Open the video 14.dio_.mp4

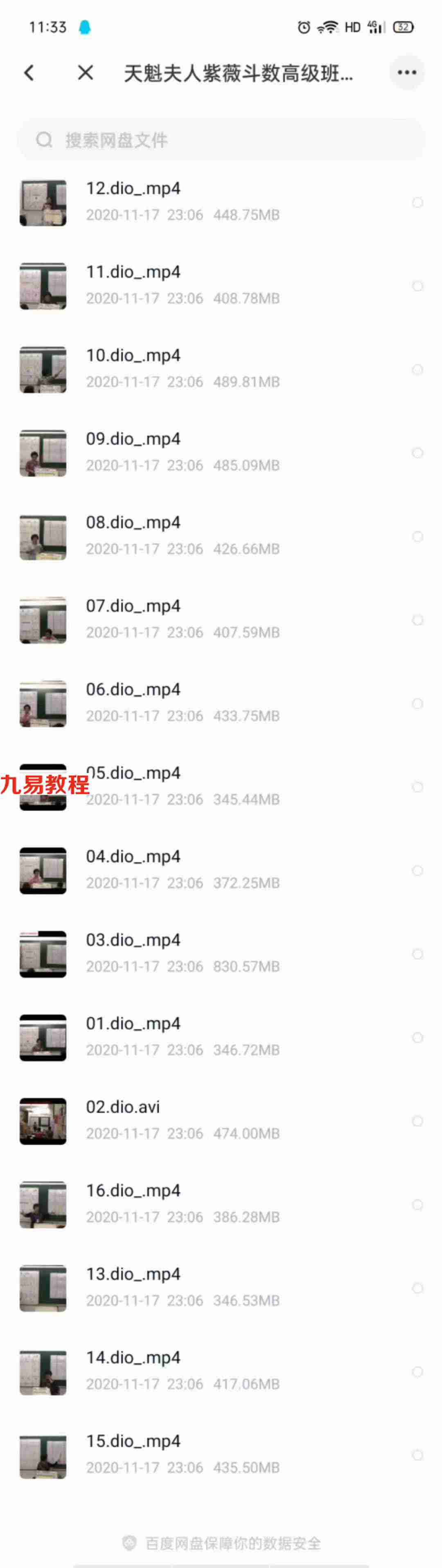pos(221,1371)
